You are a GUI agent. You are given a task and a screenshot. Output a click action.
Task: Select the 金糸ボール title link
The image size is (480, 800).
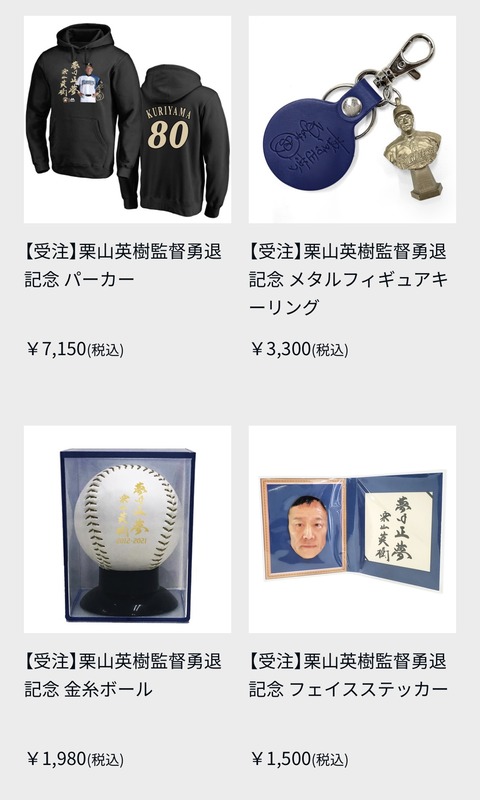(x=123, y=675)
